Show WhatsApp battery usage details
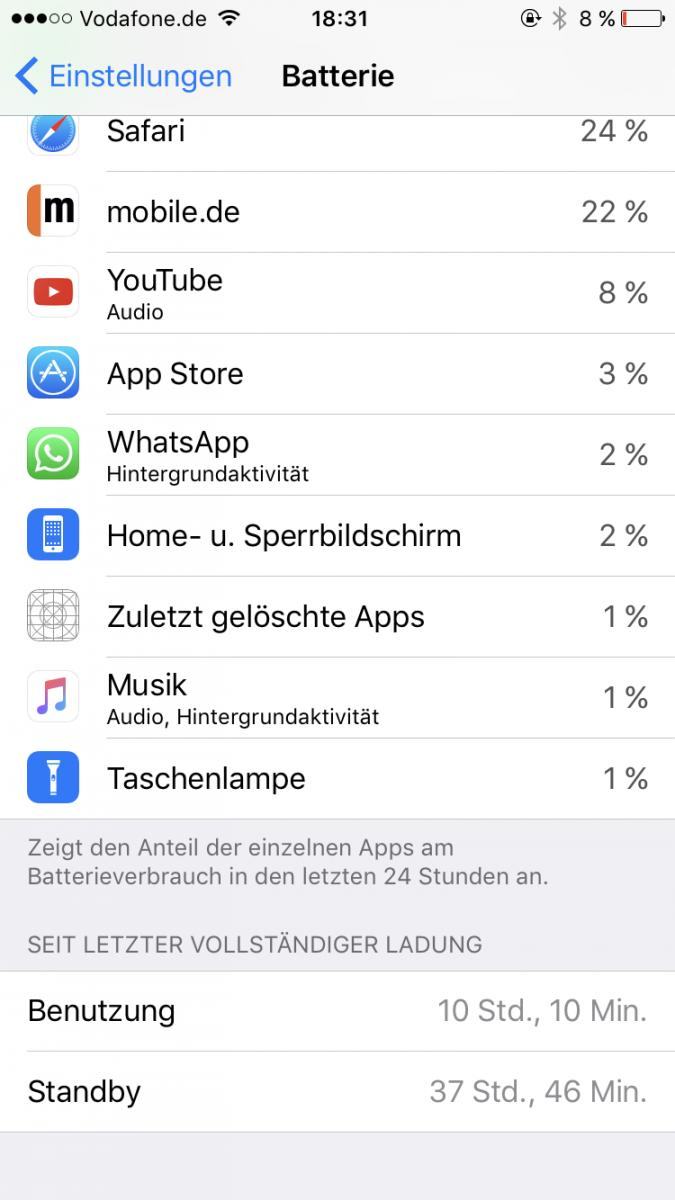Screen dimensions: 675x1200 (x=337, y=455)
